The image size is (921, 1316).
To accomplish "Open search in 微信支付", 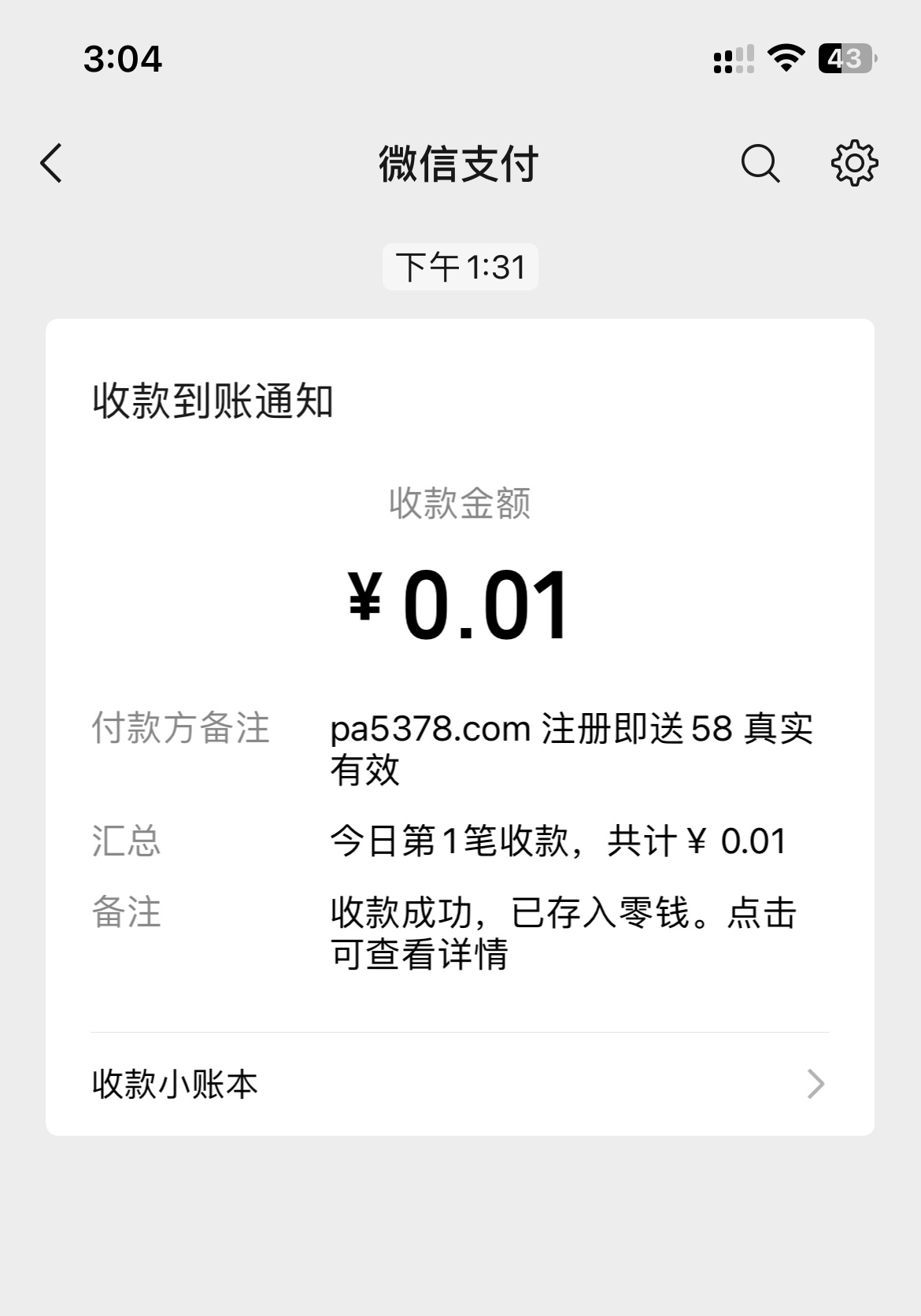I will click(x=760, y=164).
